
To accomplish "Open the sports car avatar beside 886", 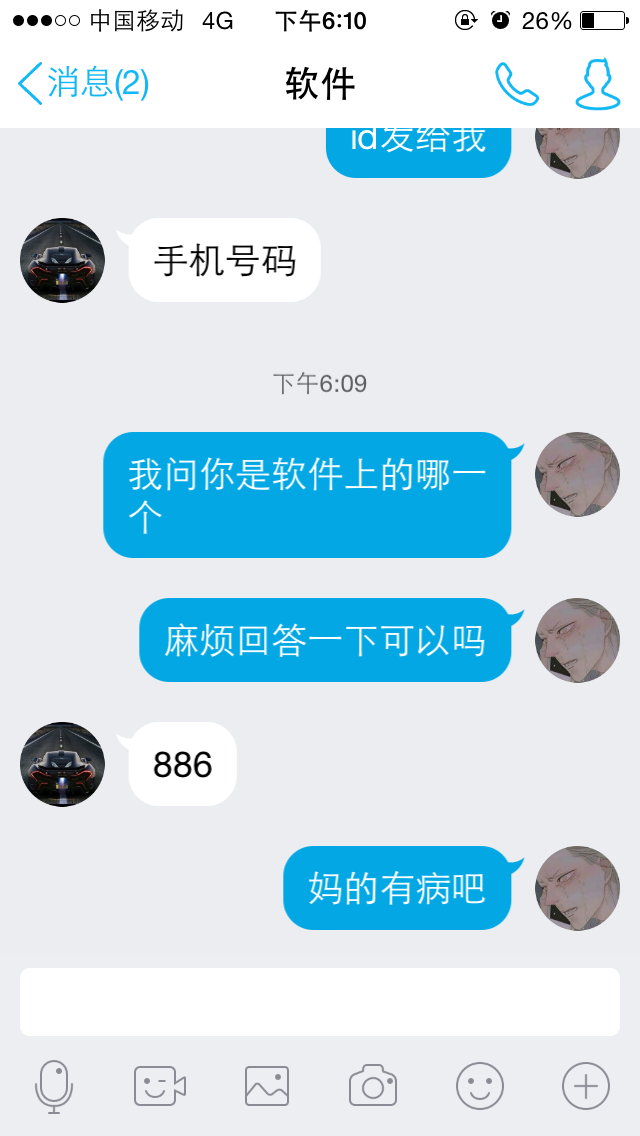I will 62,765.
